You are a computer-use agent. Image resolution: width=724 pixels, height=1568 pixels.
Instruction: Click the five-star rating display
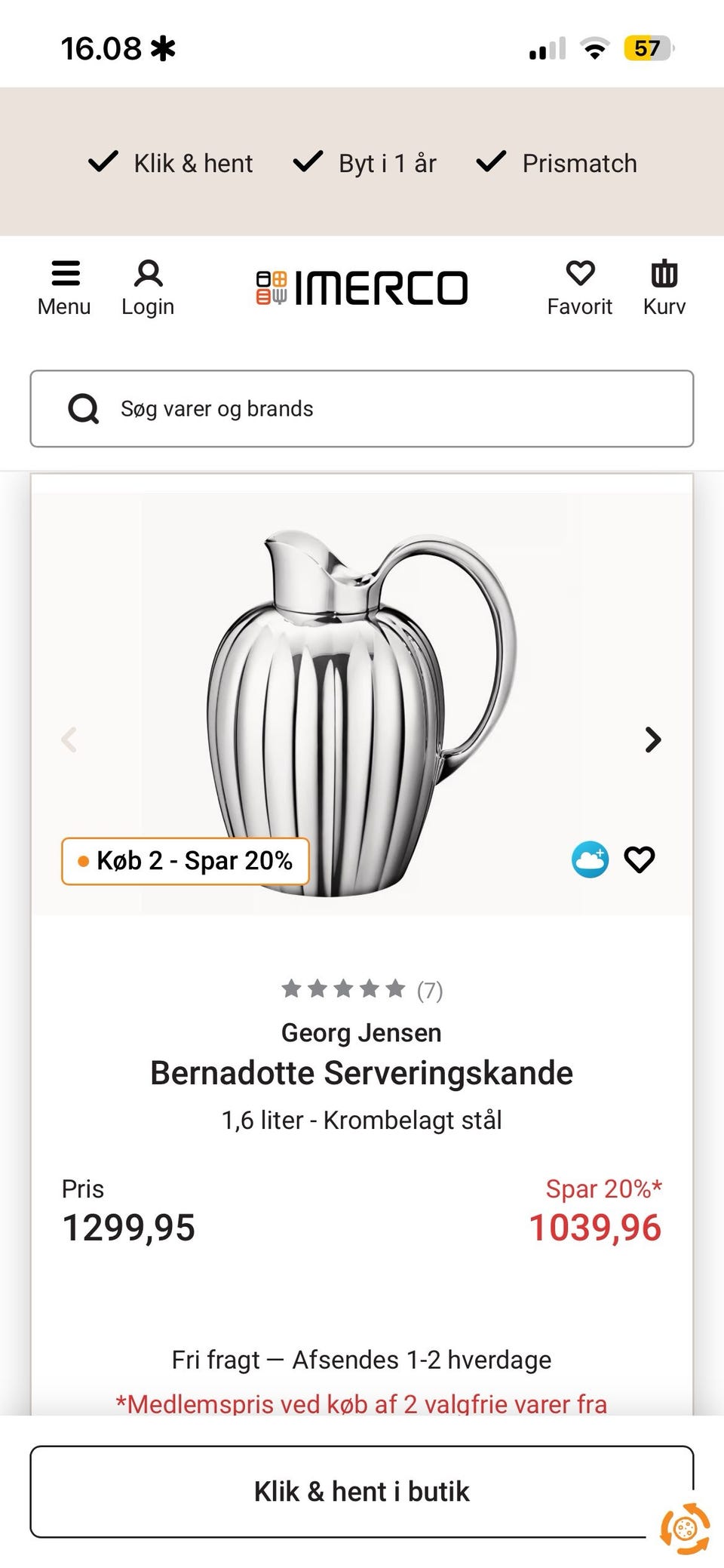(x=345, y=988)
